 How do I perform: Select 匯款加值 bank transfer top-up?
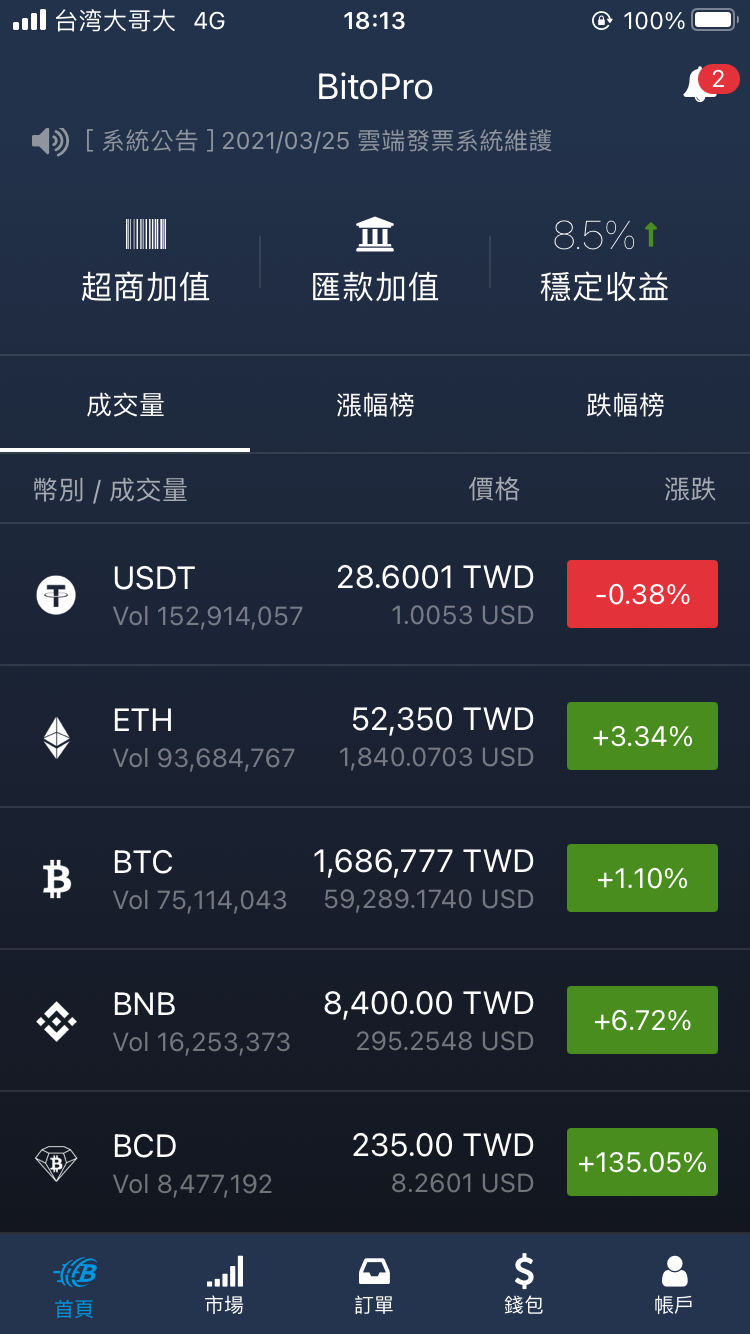point(375,262)
